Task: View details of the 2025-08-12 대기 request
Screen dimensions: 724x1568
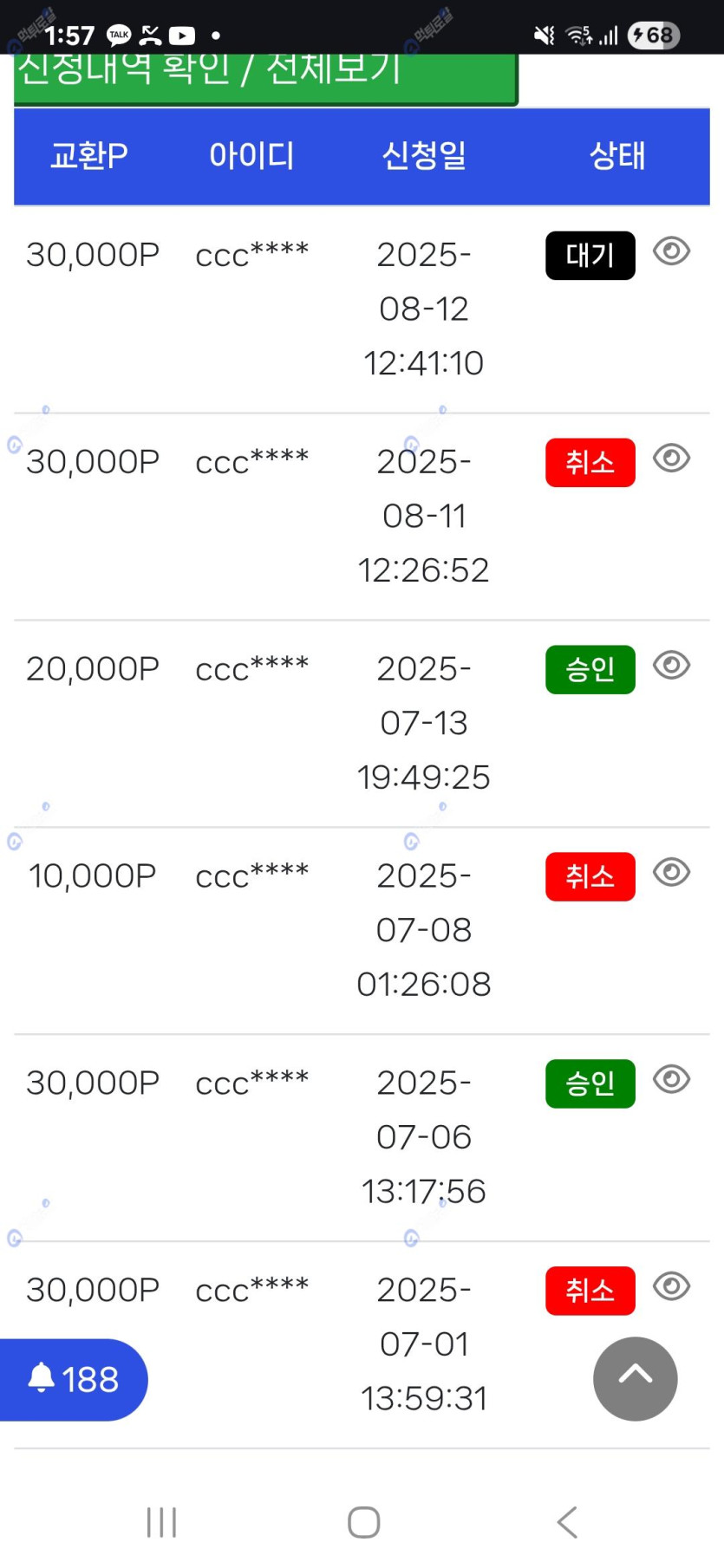Action: pos(671,252)
